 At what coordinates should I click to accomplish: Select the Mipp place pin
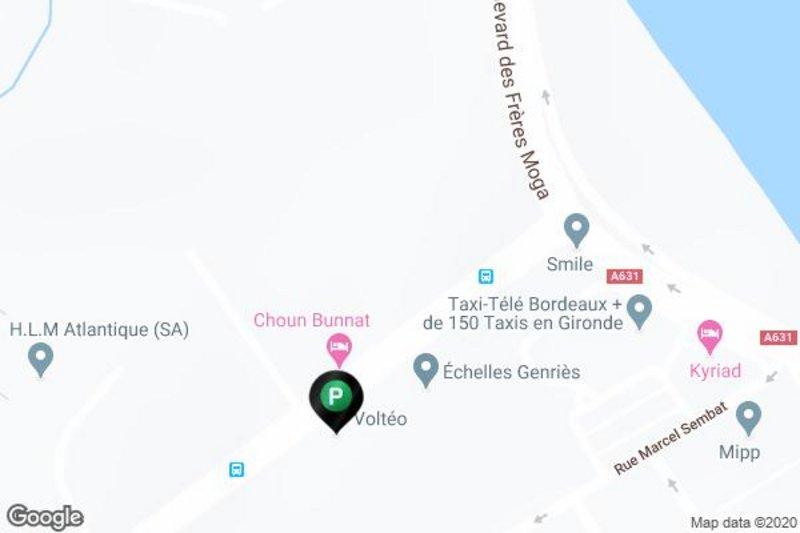tap(748, 416)
